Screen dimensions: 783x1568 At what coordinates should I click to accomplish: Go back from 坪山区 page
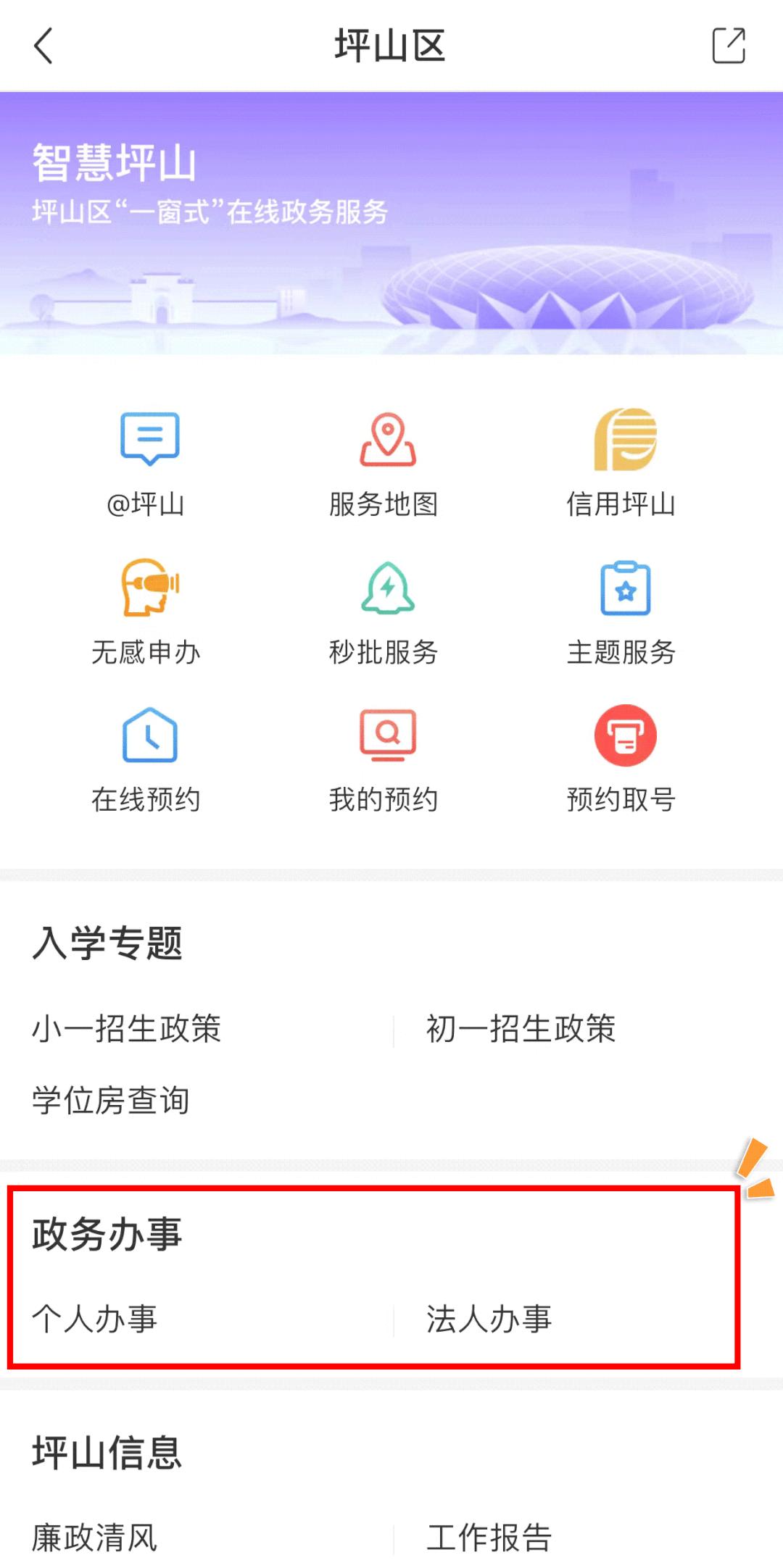tap(43, 46)
